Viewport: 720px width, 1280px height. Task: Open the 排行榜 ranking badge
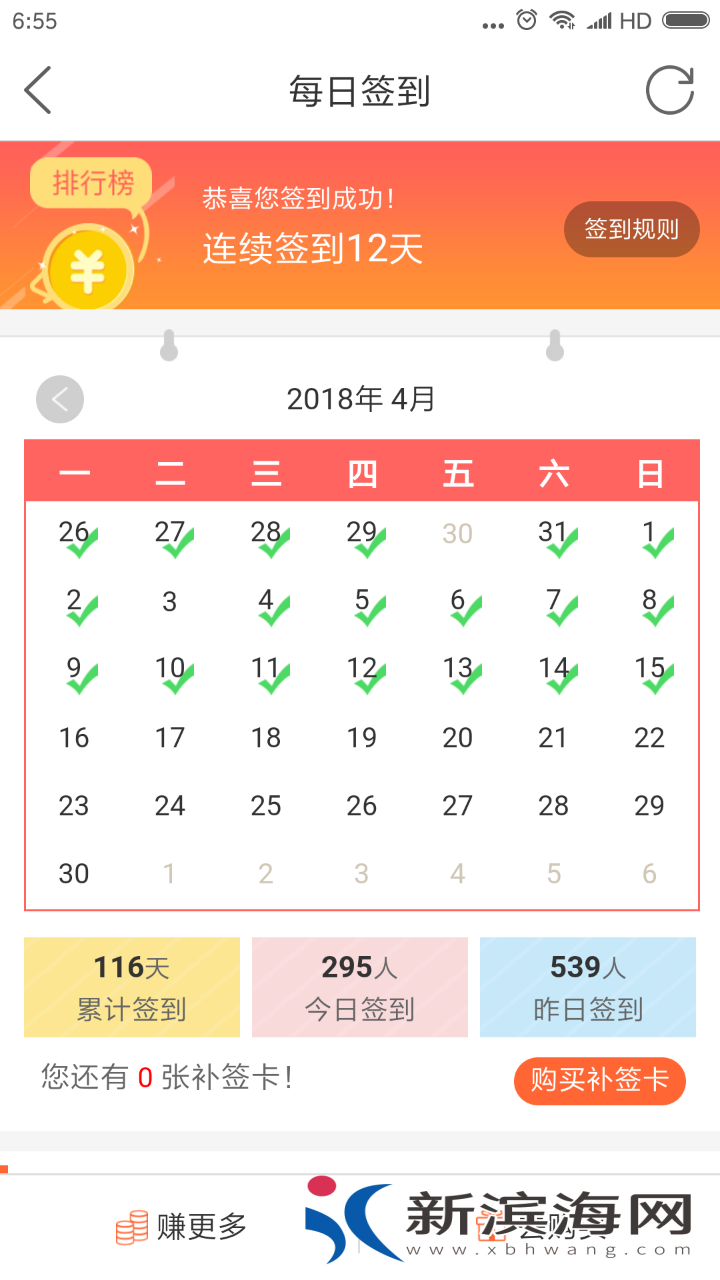point(92,184)
